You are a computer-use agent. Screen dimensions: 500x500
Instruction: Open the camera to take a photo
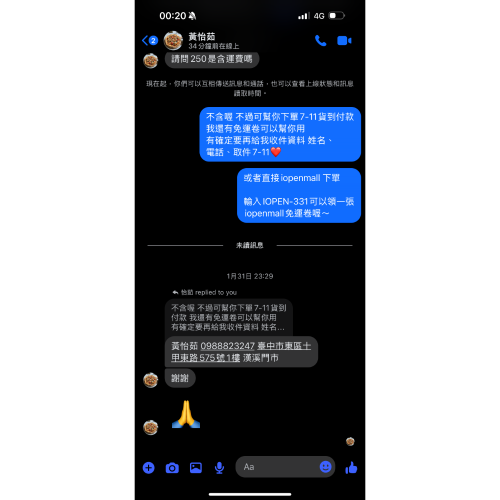172,468
